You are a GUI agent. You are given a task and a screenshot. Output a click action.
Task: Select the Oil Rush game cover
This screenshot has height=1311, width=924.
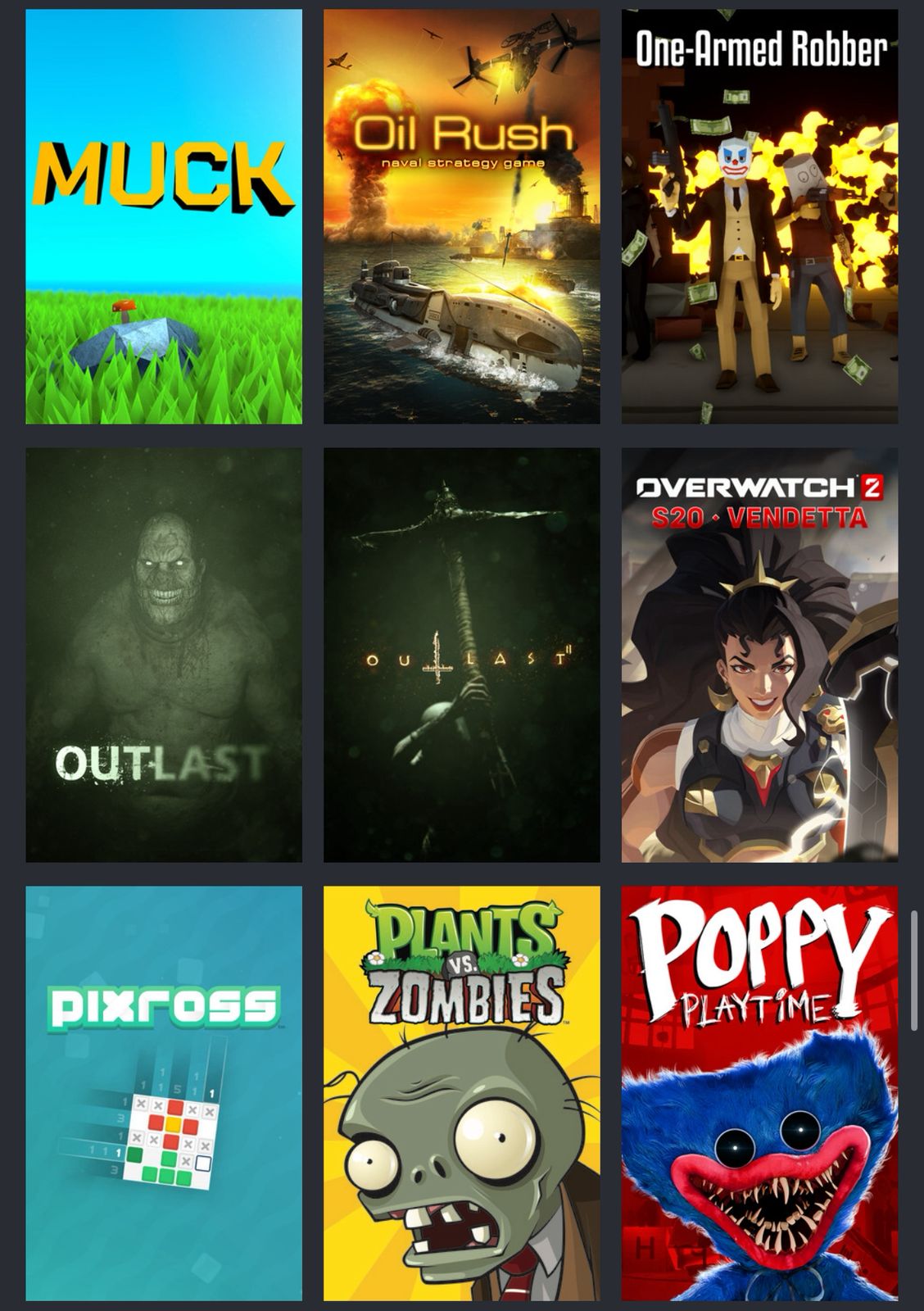[461, 216]
